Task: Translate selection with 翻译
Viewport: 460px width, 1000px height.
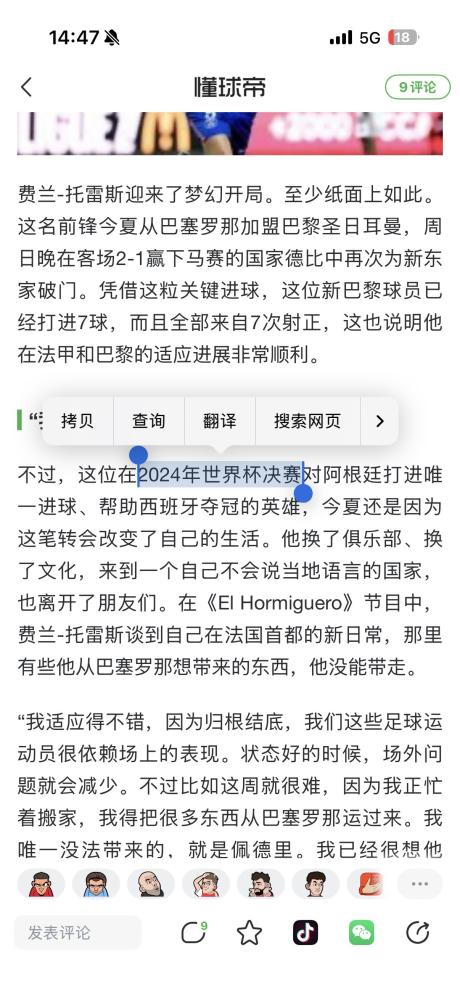Action: (220, 421)
